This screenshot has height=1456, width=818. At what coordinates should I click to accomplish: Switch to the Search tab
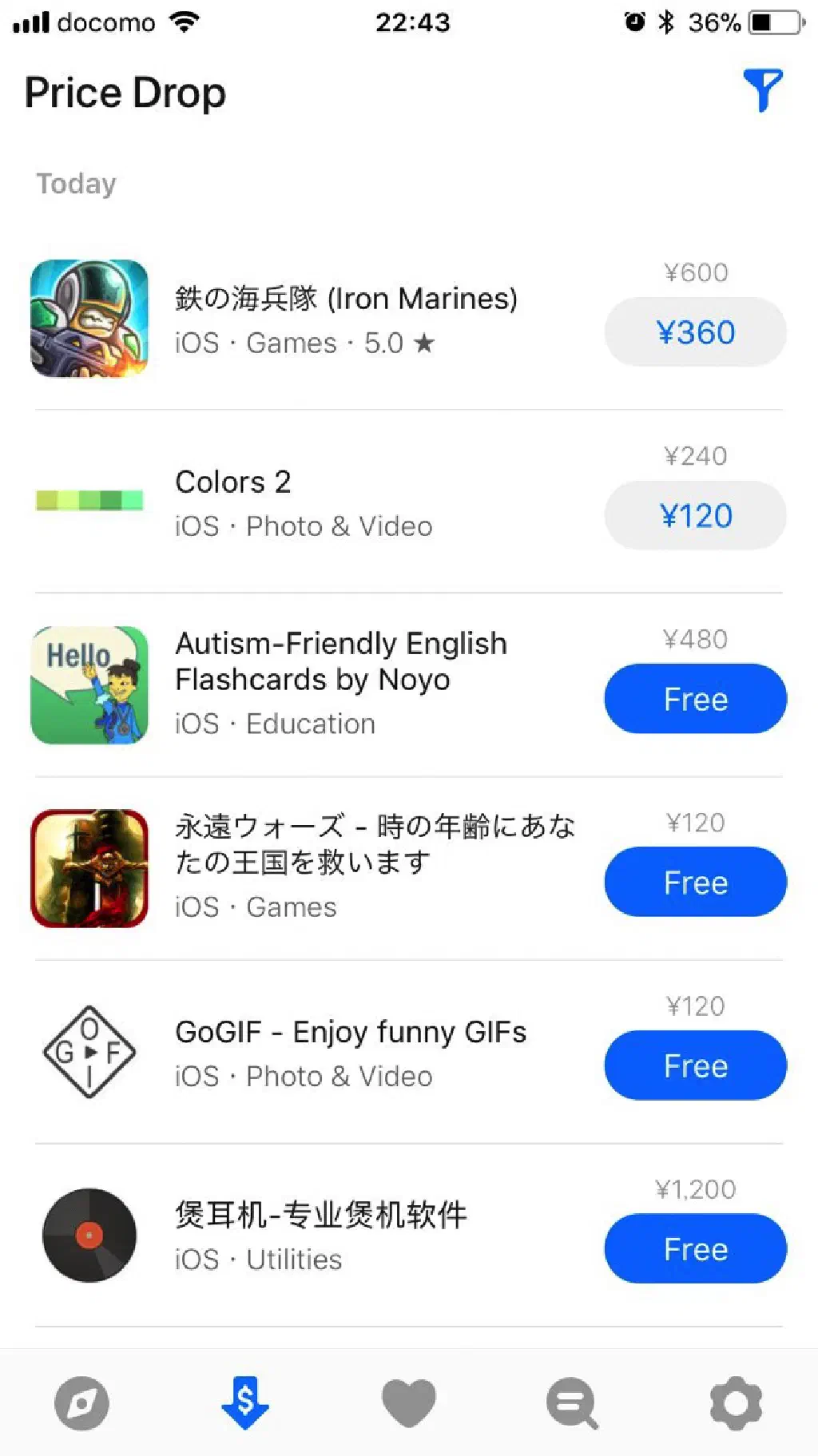572,1403
